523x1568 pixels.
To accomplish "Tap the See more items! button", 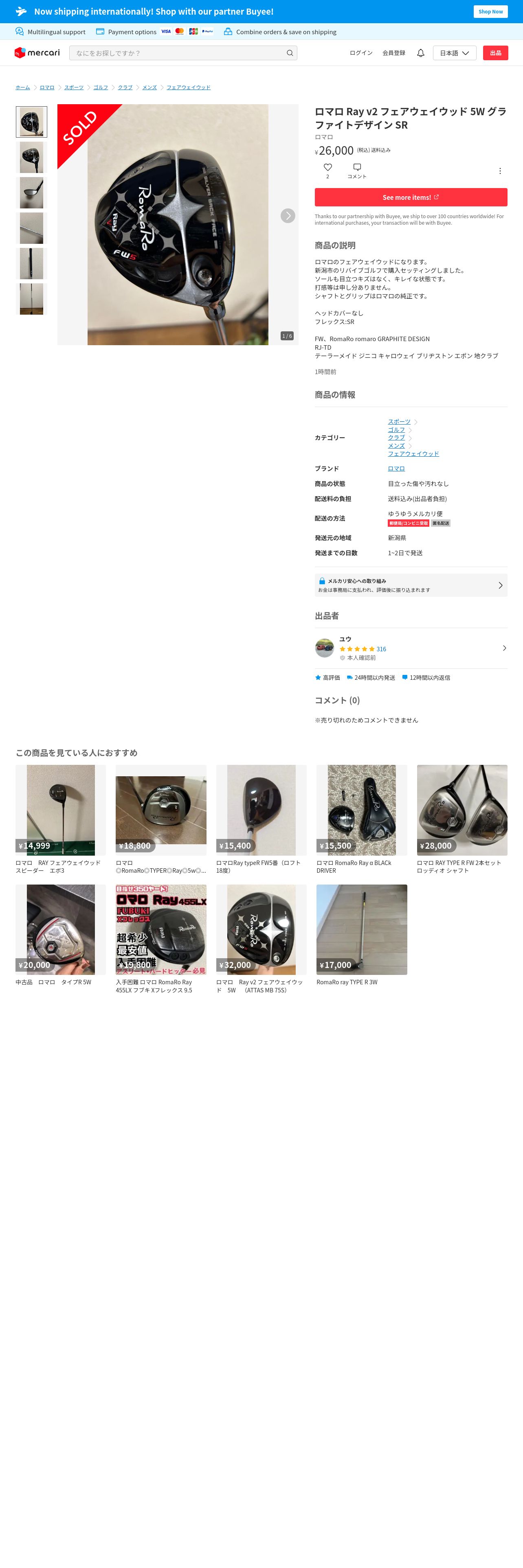I will tap(411, 197).
